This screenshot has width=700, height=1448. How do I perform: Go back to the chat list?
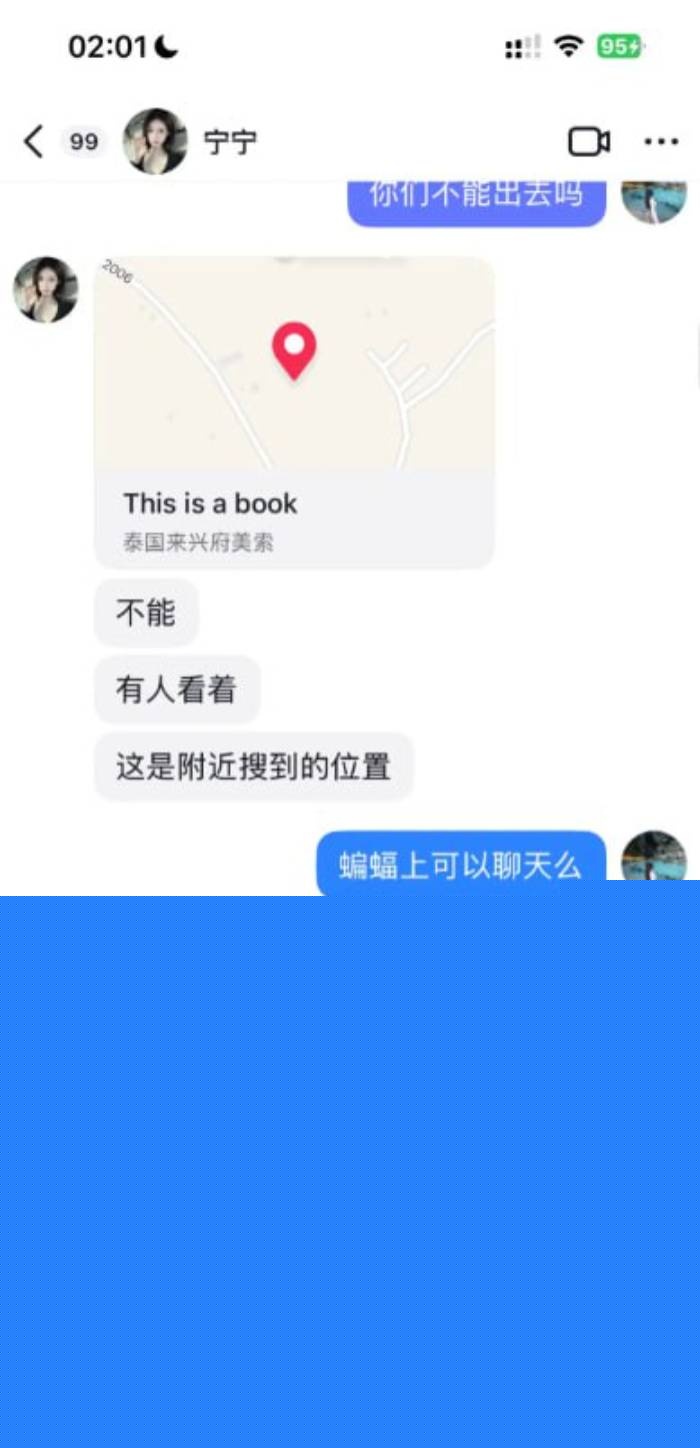pyautogui.click(x=34, y=142)
